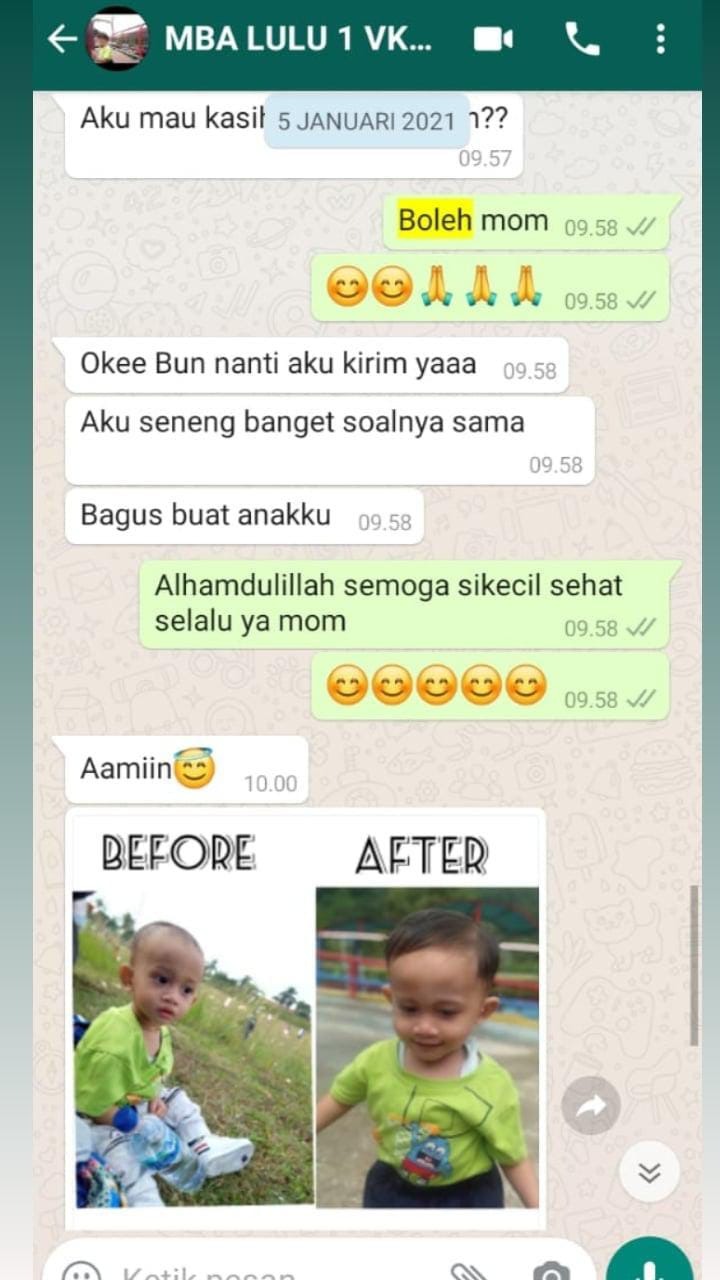Tap the voice message microphone button
This screenshot has width=720, height=1280.
click(x=649, y=1265)
